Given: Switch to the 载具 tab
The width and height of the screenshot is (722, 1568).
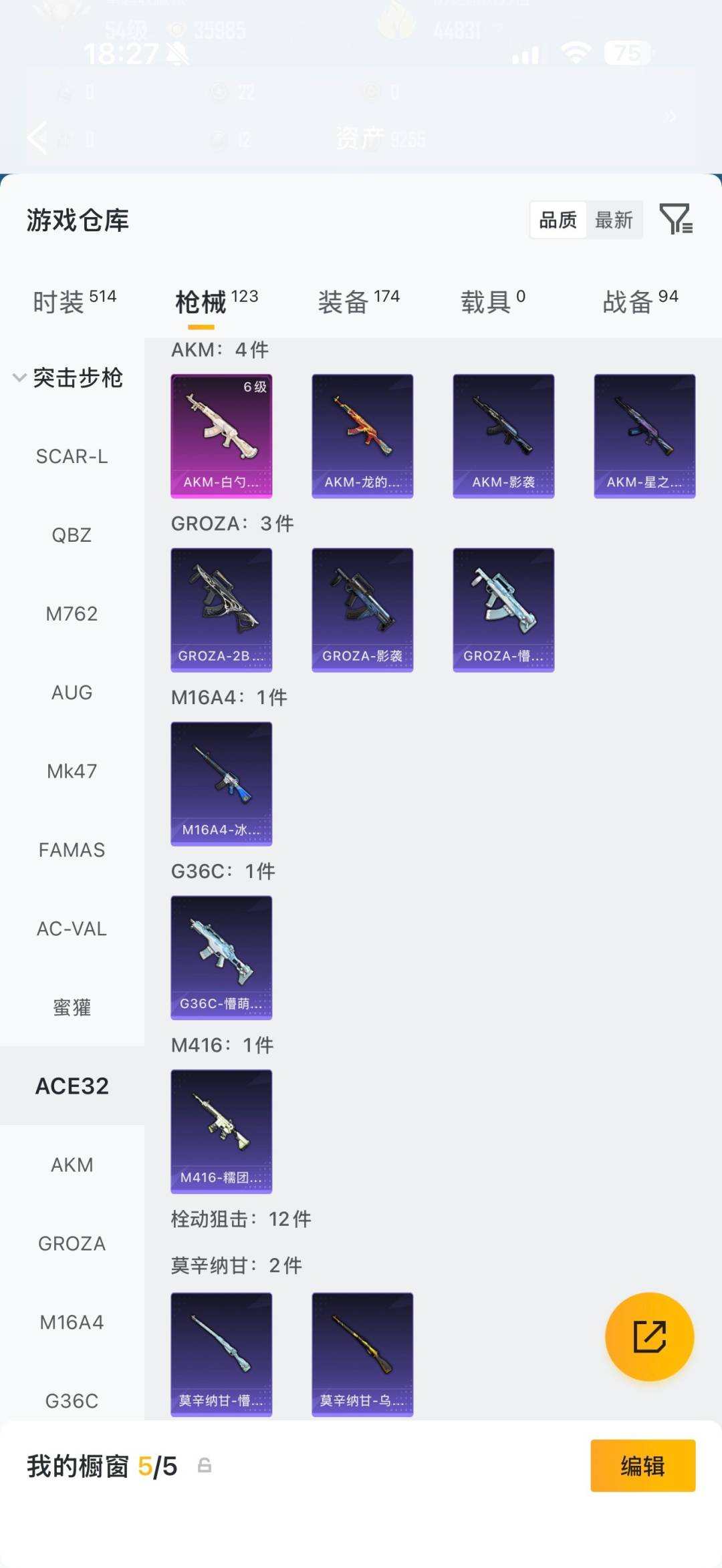Looking at the screenshot, I should (493, 301).
